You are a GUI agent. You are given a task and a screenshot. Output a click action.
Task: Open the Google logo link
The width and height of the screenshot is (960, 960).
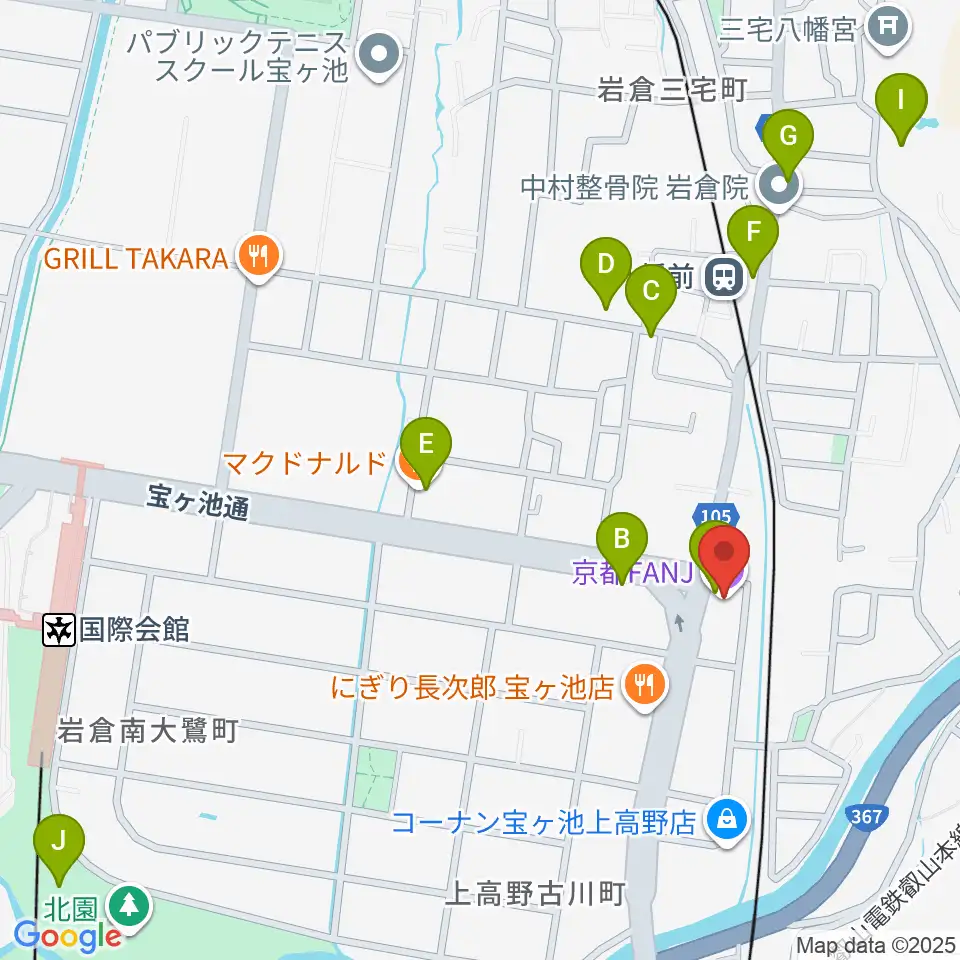point(67,936)
